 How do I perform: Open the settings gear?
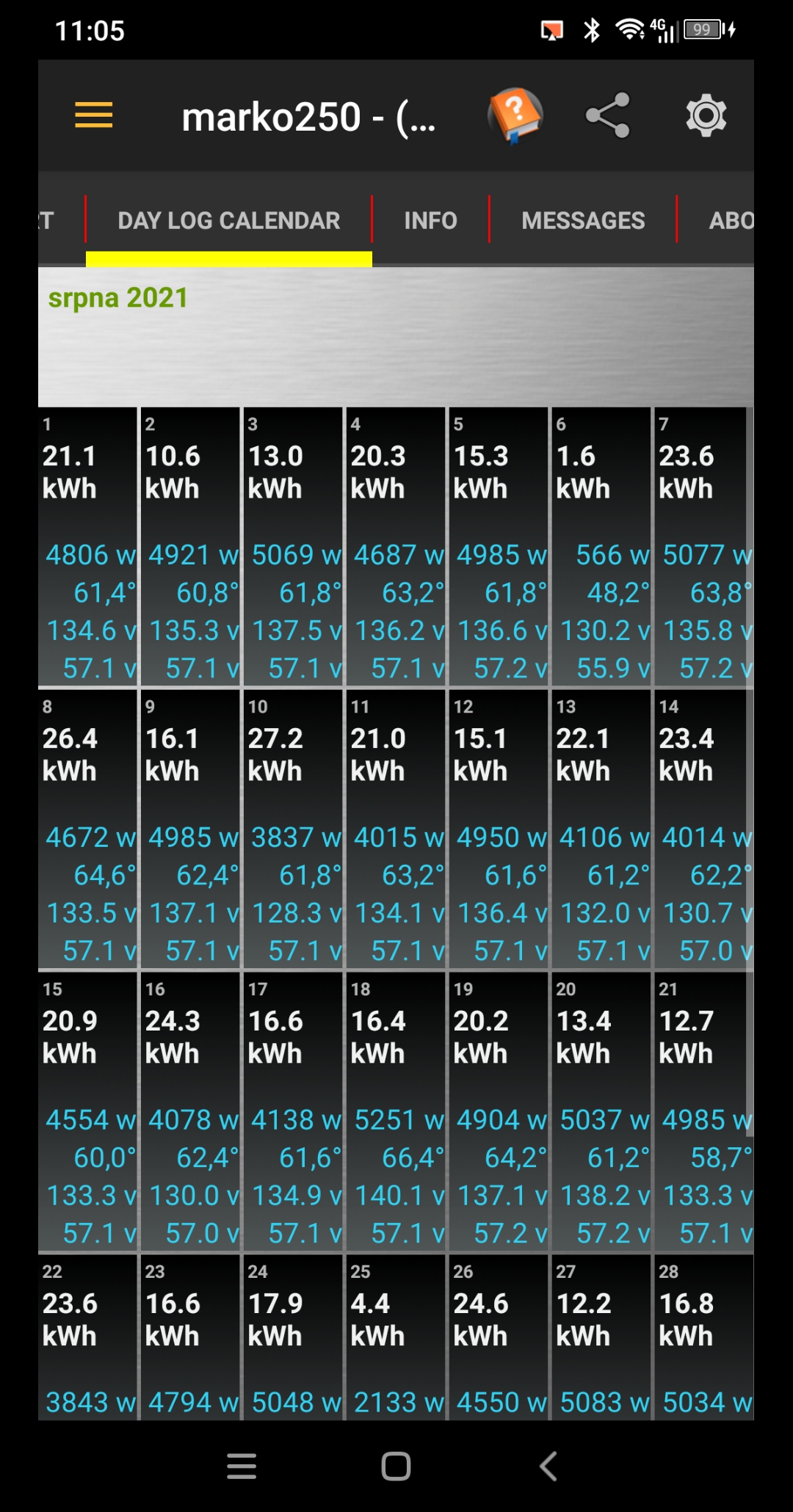click(x=706, y=115)
